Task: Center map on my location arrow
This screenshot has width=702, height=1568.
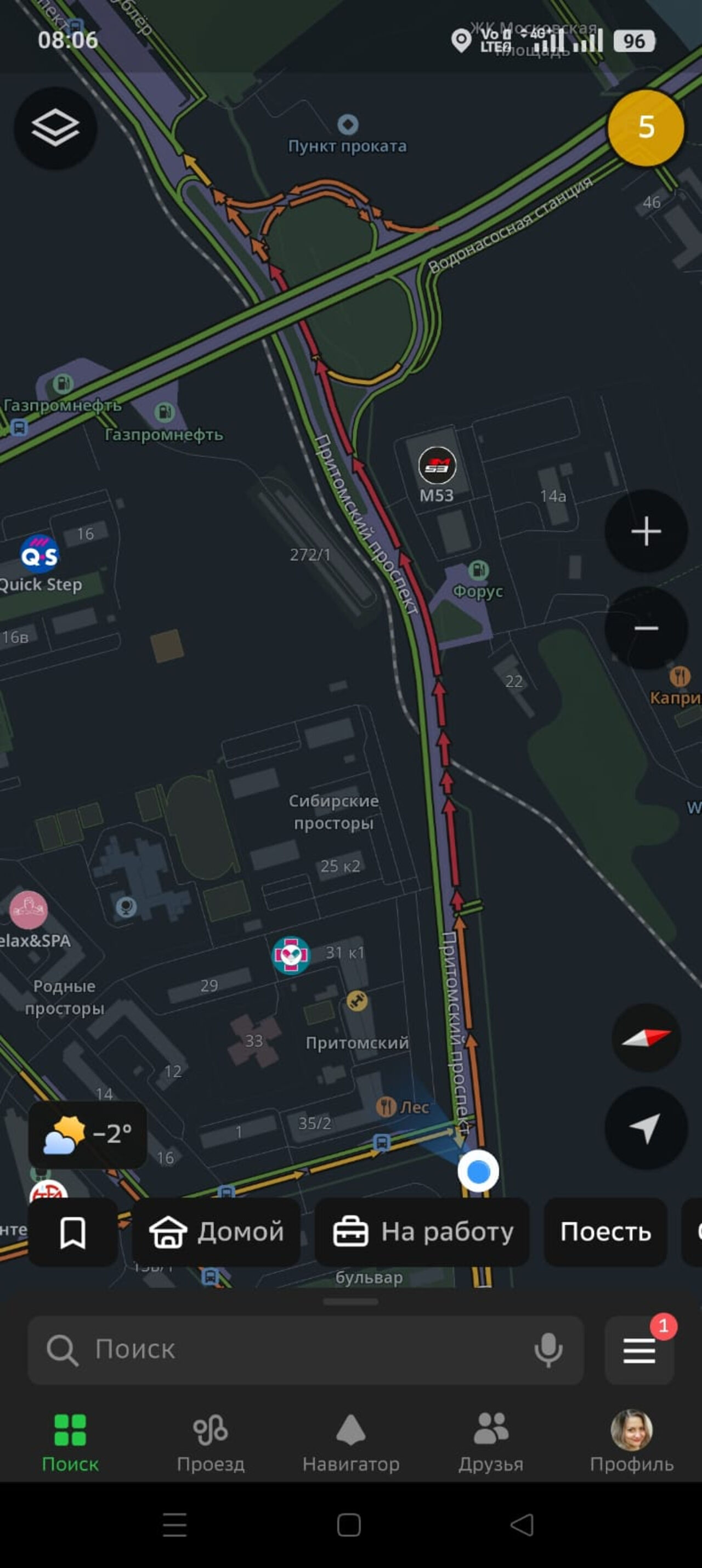Action: (646, 1128)
